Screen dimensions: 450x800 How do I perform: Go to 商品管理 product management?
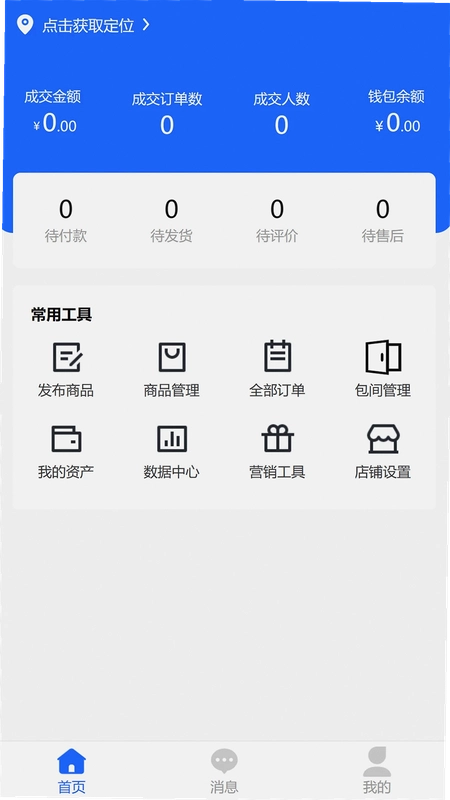[x=171, y=370]
